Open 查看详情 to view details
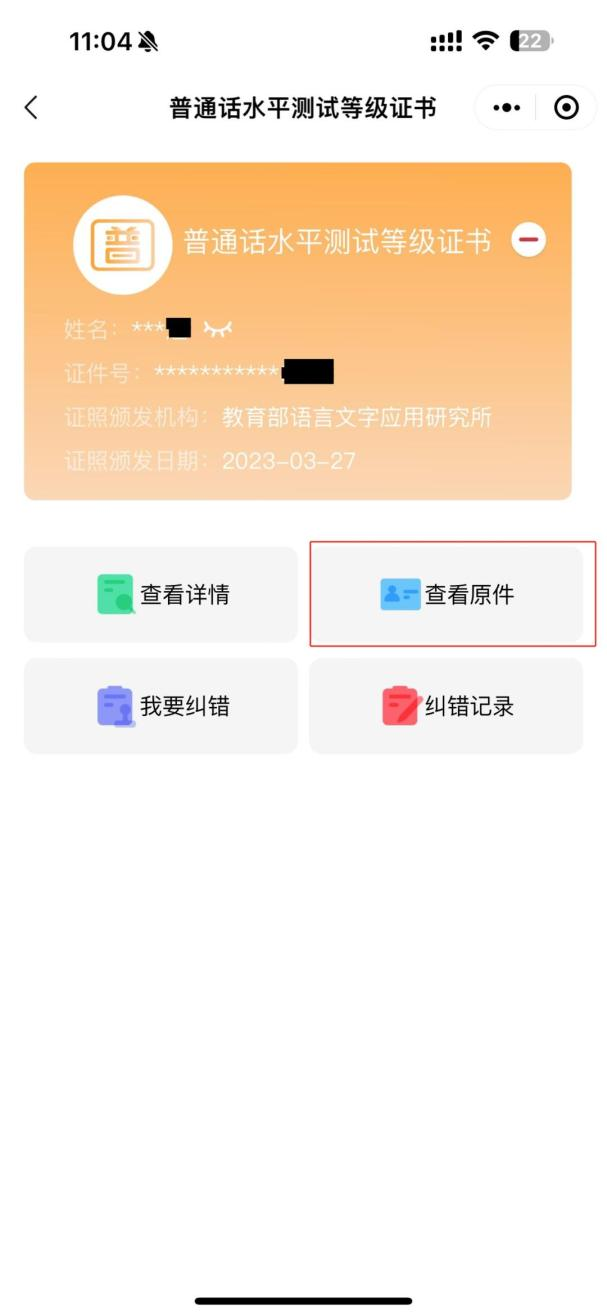 [161, 594]
